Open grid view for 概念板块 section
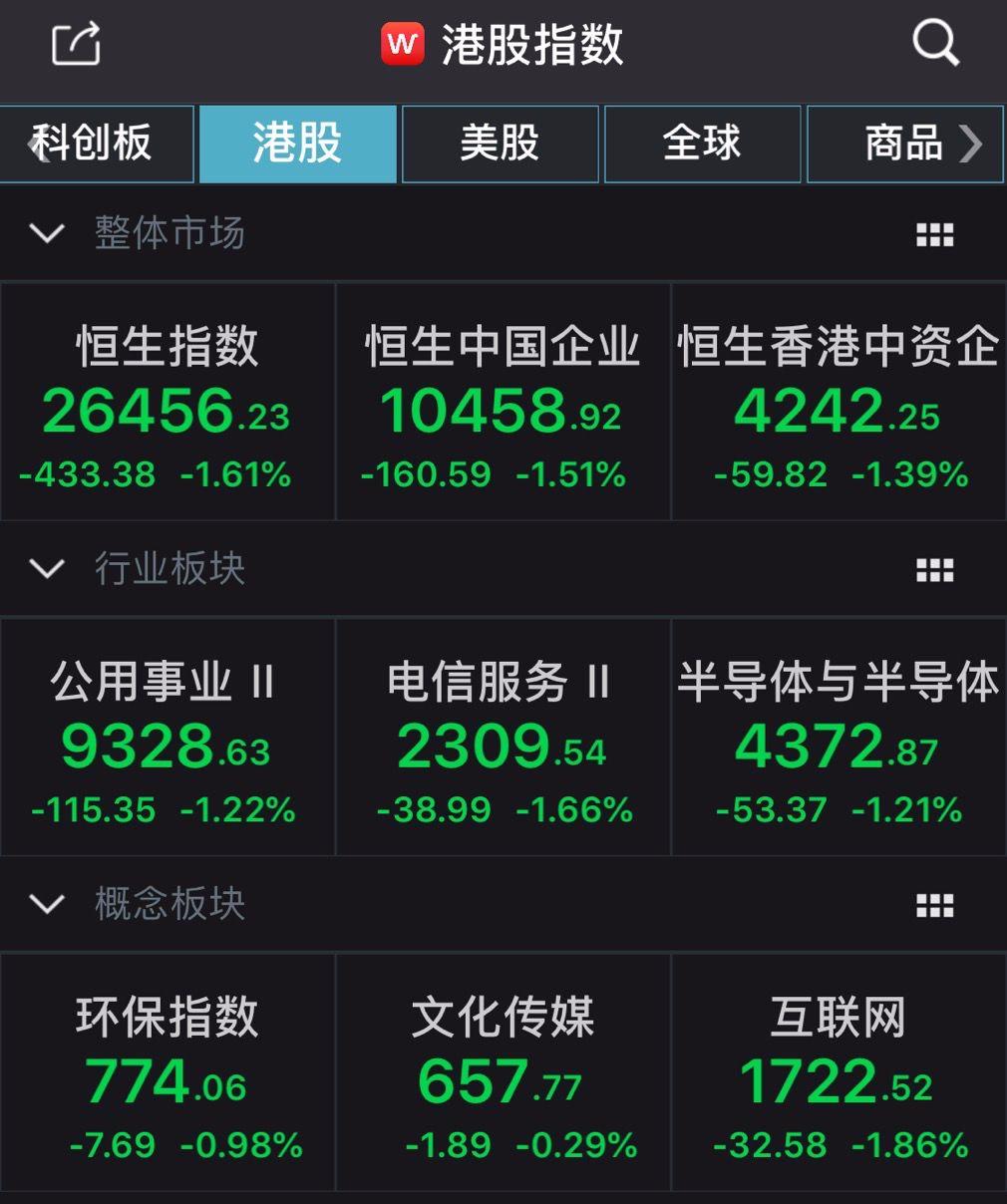 (x=934, y=905)
